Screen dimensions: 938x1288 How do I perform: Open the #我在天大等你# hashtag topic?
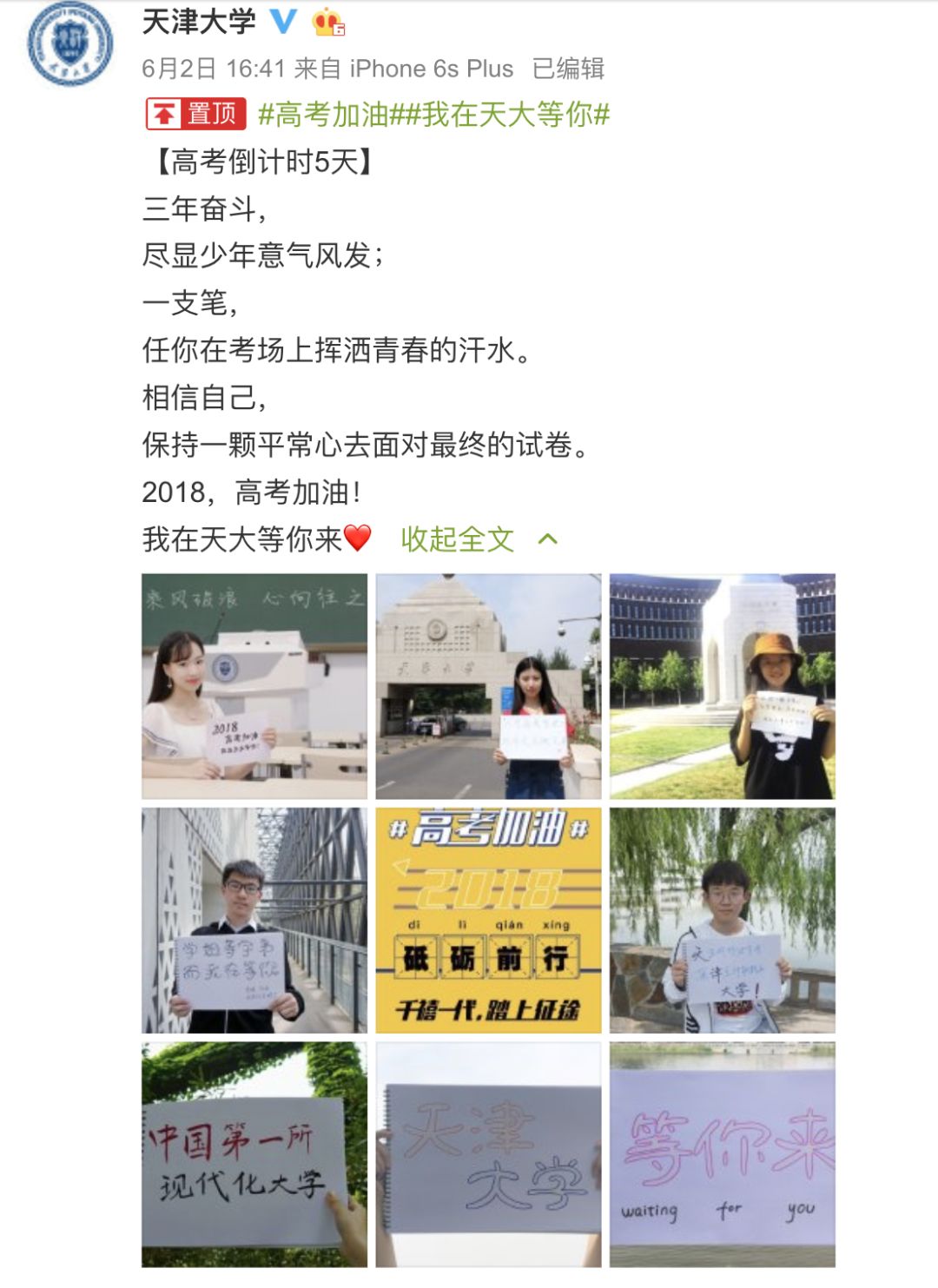tap(504, 114)
